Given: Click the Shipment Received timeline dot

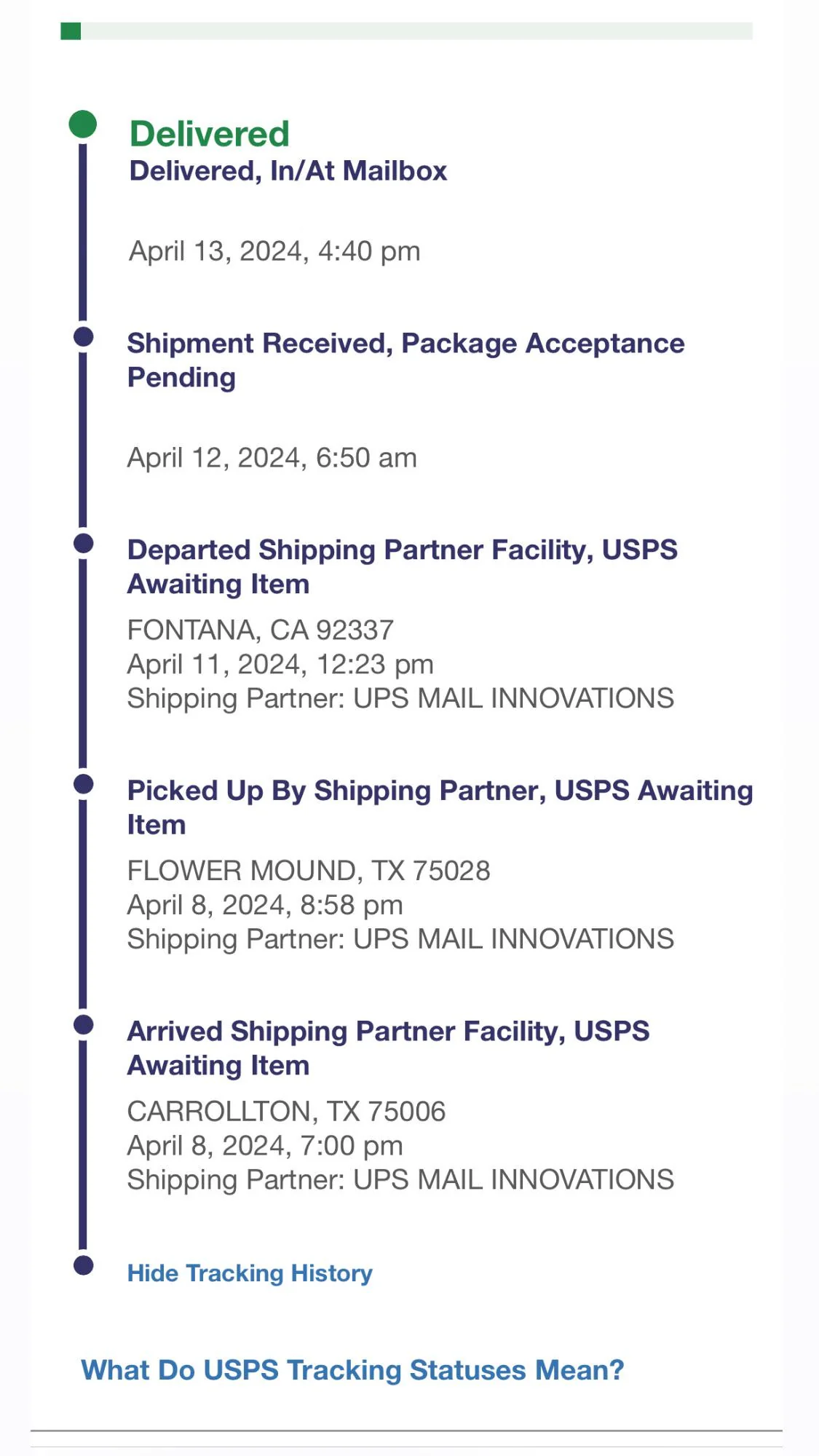Looking at the screenshot, I should coord(82,336).
